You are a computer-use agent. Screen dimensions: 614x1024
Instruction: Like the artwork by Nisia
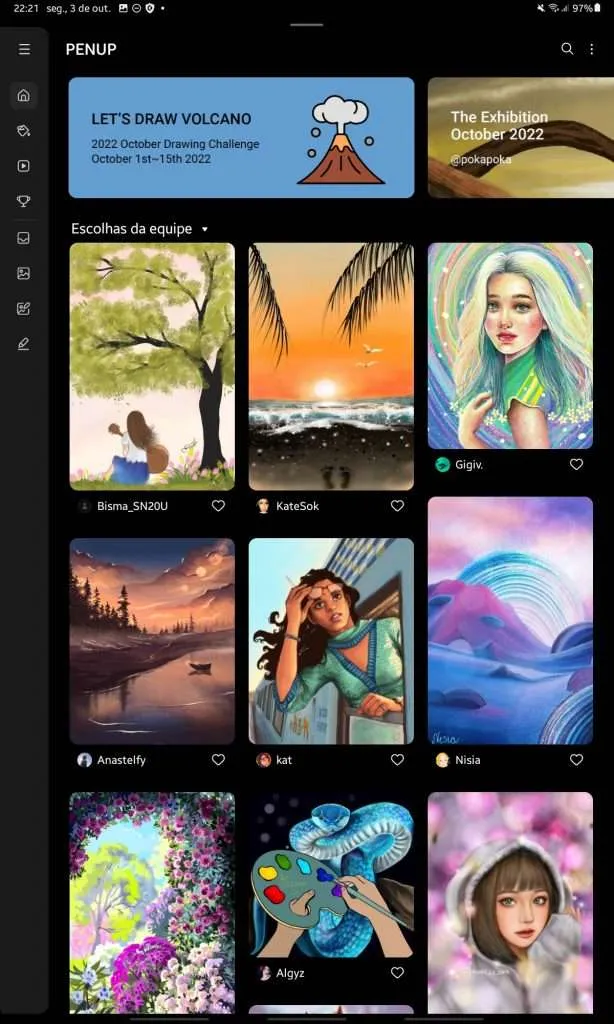point(576,760)
